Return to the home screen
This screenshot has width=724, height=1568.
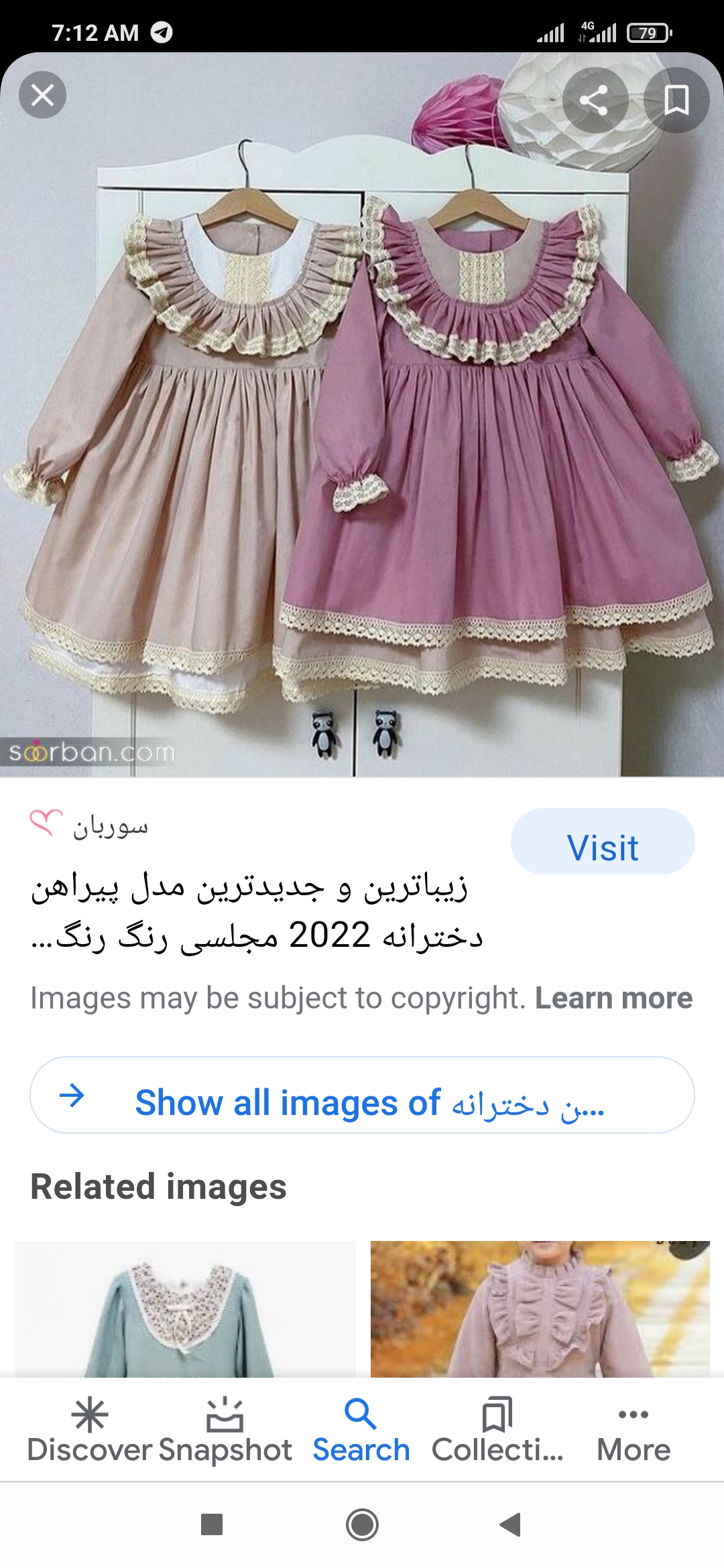[362, 1524]
